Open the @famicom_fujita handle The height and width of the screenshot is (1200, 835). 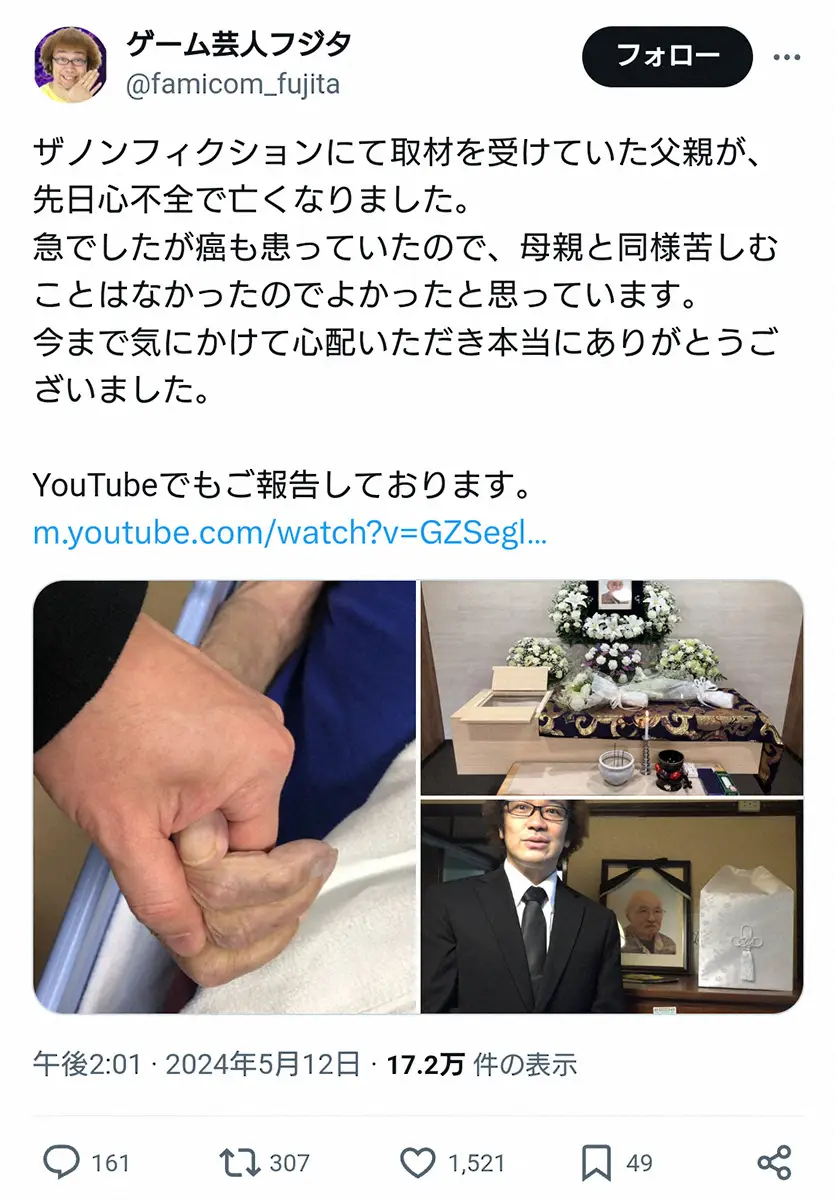coord(232,85)
